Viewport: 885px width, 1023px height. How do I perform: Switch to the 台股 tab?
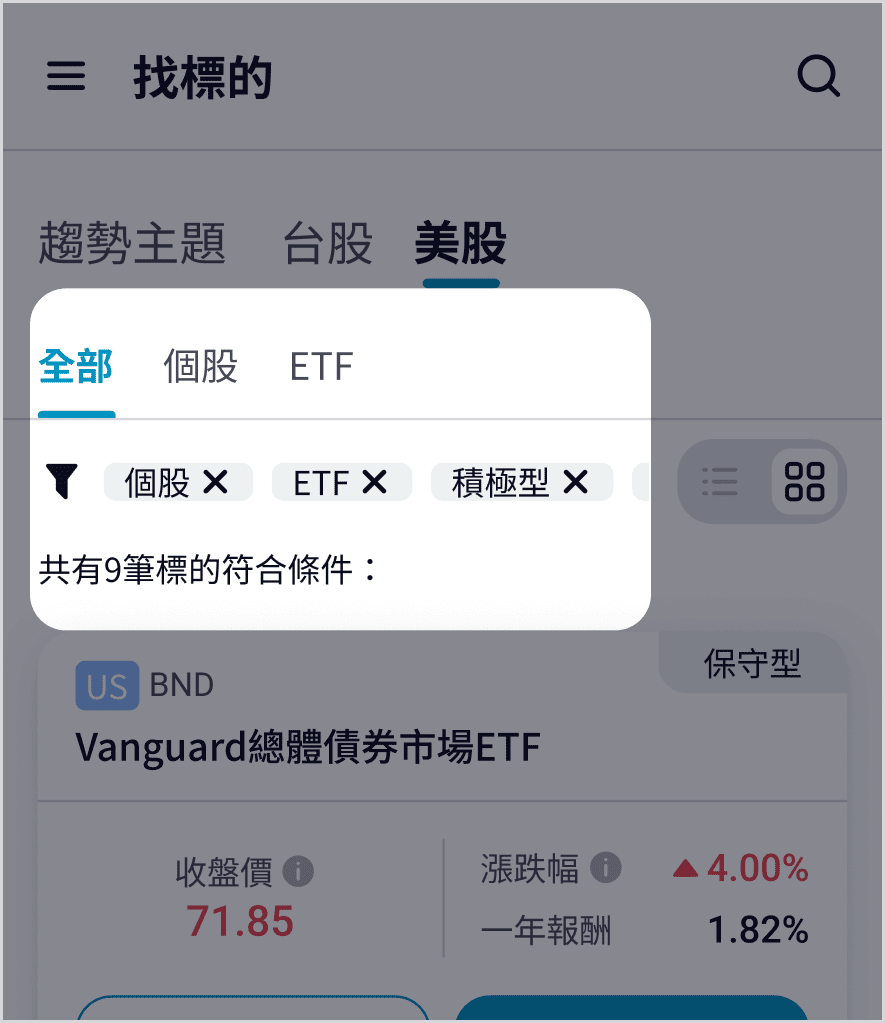click(x=328, y=243)
